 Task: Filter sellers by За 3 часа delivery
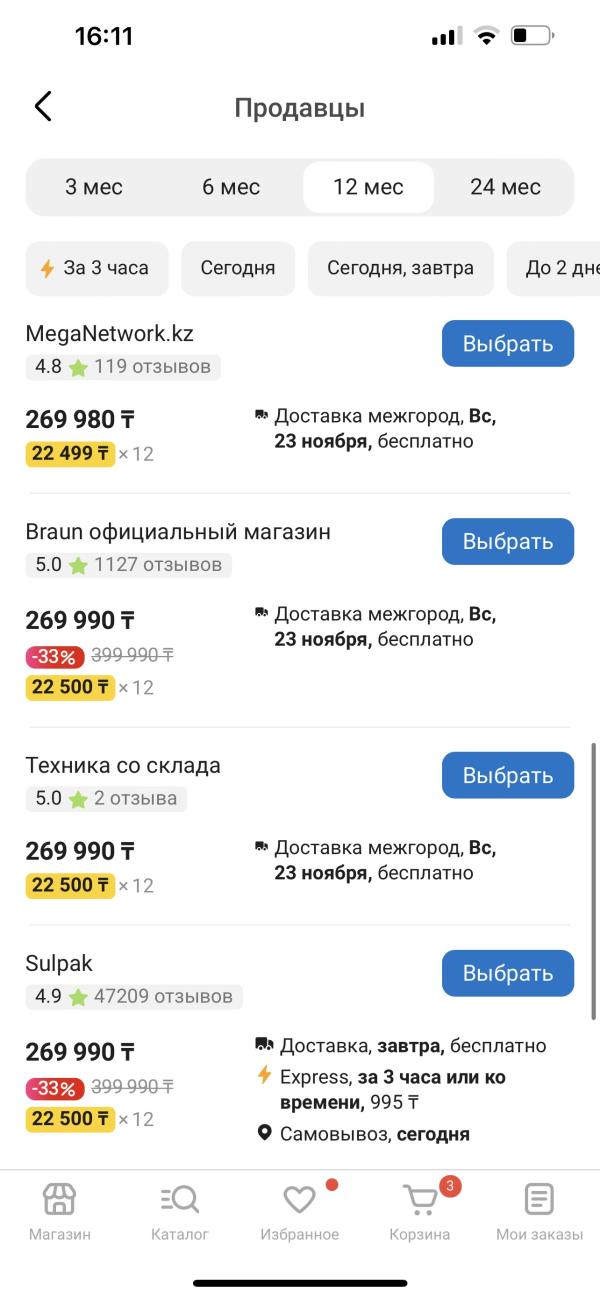coord(97,268)
